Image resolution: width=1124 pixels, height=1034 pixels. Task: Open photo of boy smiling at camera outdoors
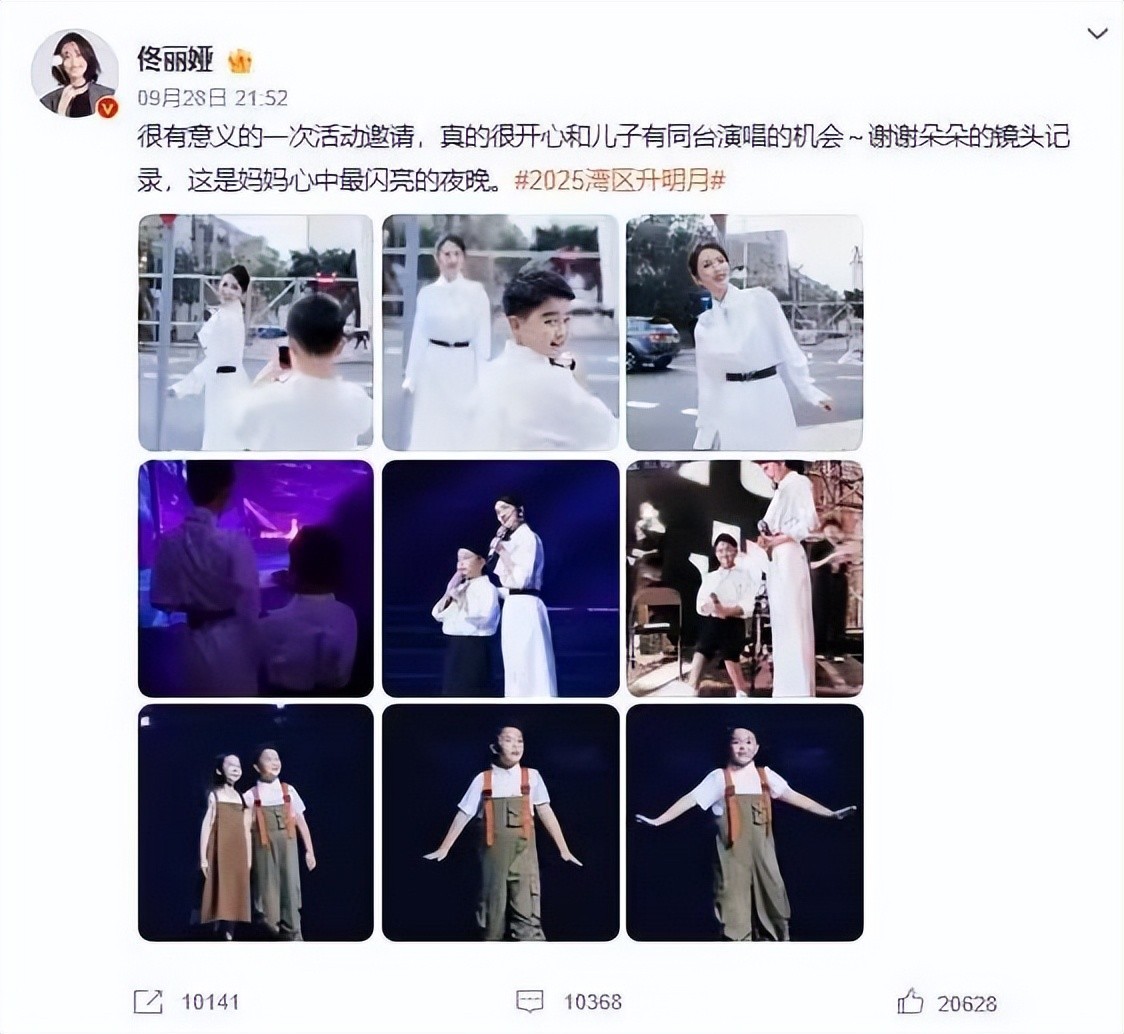point(500,332)
